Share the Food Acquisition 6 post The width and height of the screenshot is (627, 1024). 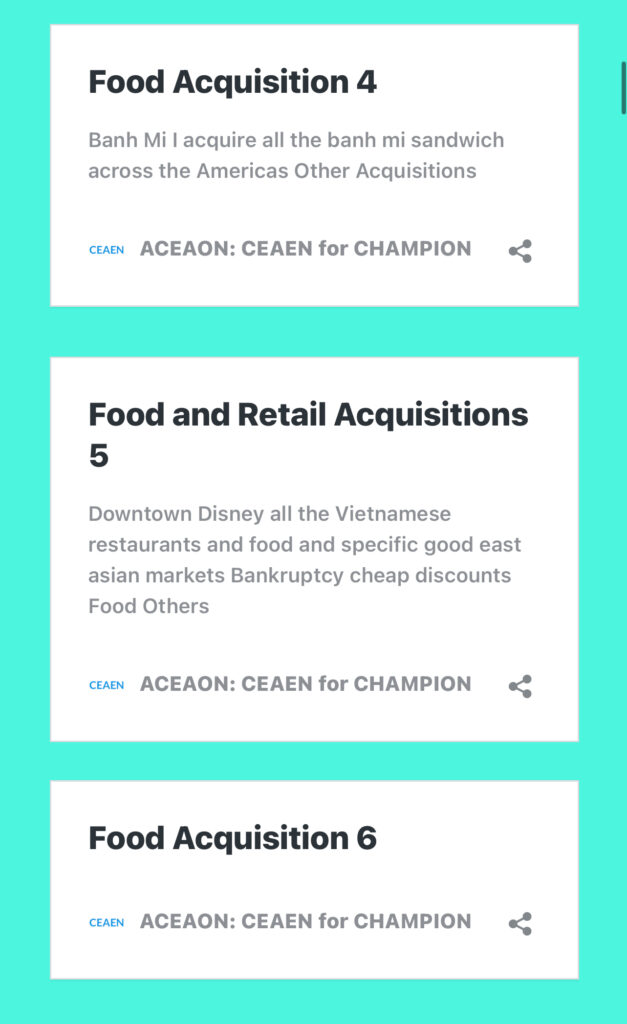click(520, 924)
